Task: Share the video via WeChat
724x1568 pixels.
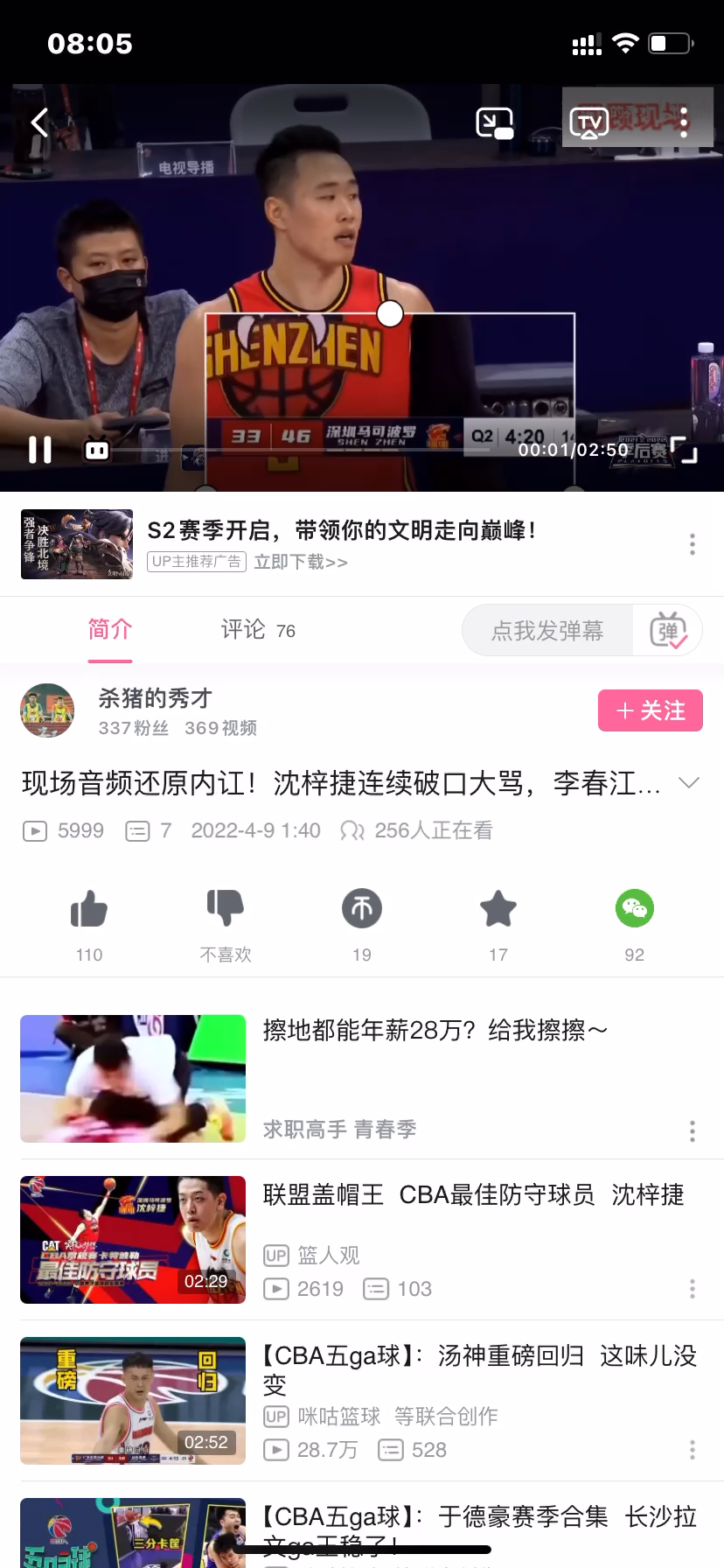Action: click(635, 910)
